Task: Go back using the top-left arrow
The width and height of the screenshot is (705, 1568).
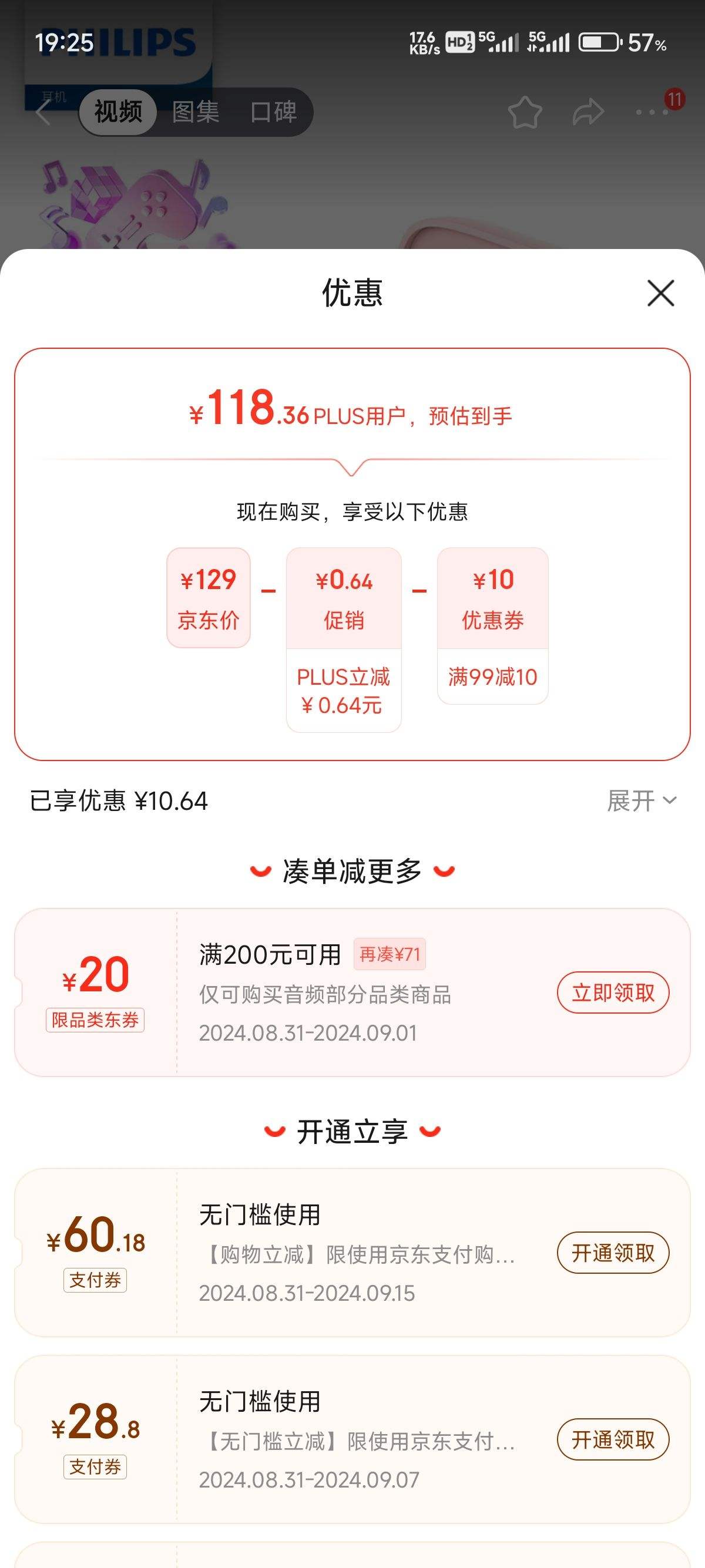Action: pyautogui.click(x=44, y=113)
